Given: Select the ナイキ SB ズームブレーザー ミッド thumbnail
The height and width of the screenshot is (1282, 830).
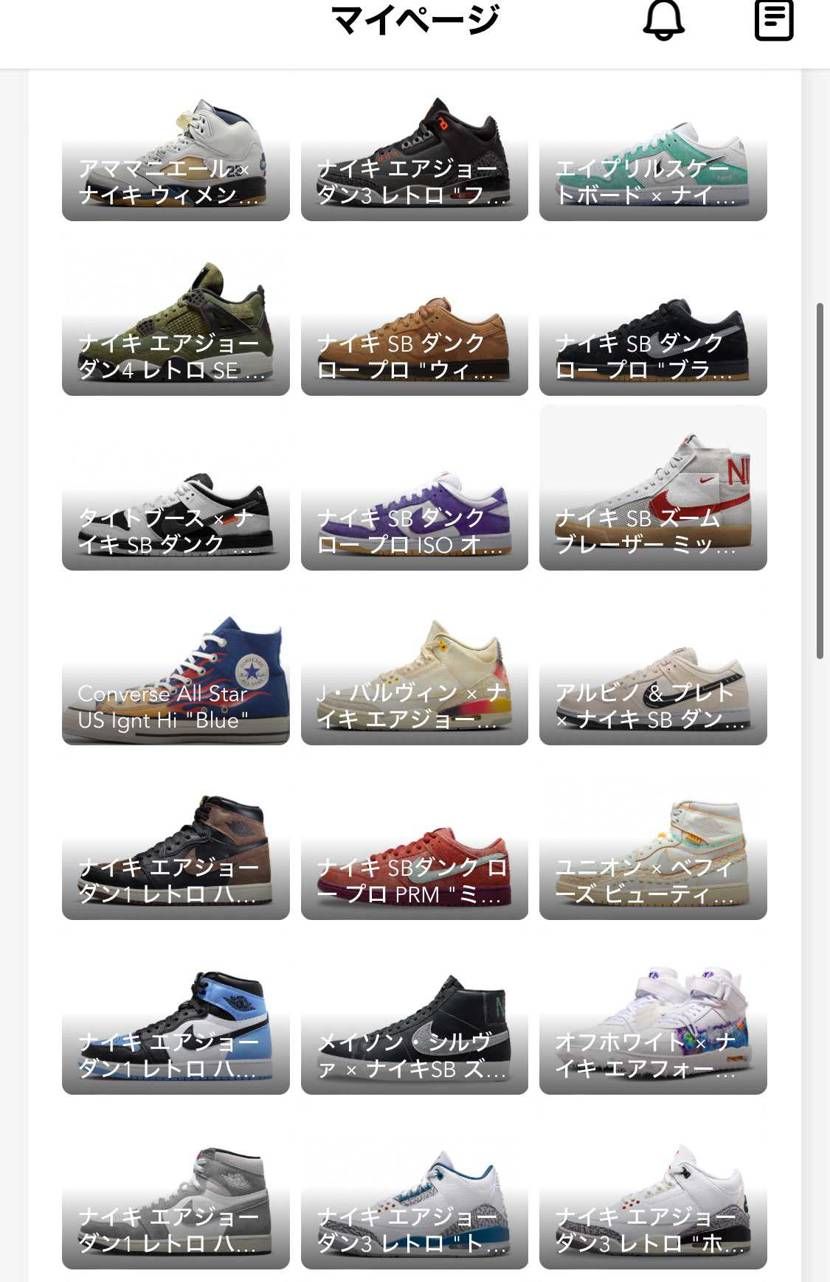Looking at the screenshot, I should pyautogui.click(x=653, y=487).
